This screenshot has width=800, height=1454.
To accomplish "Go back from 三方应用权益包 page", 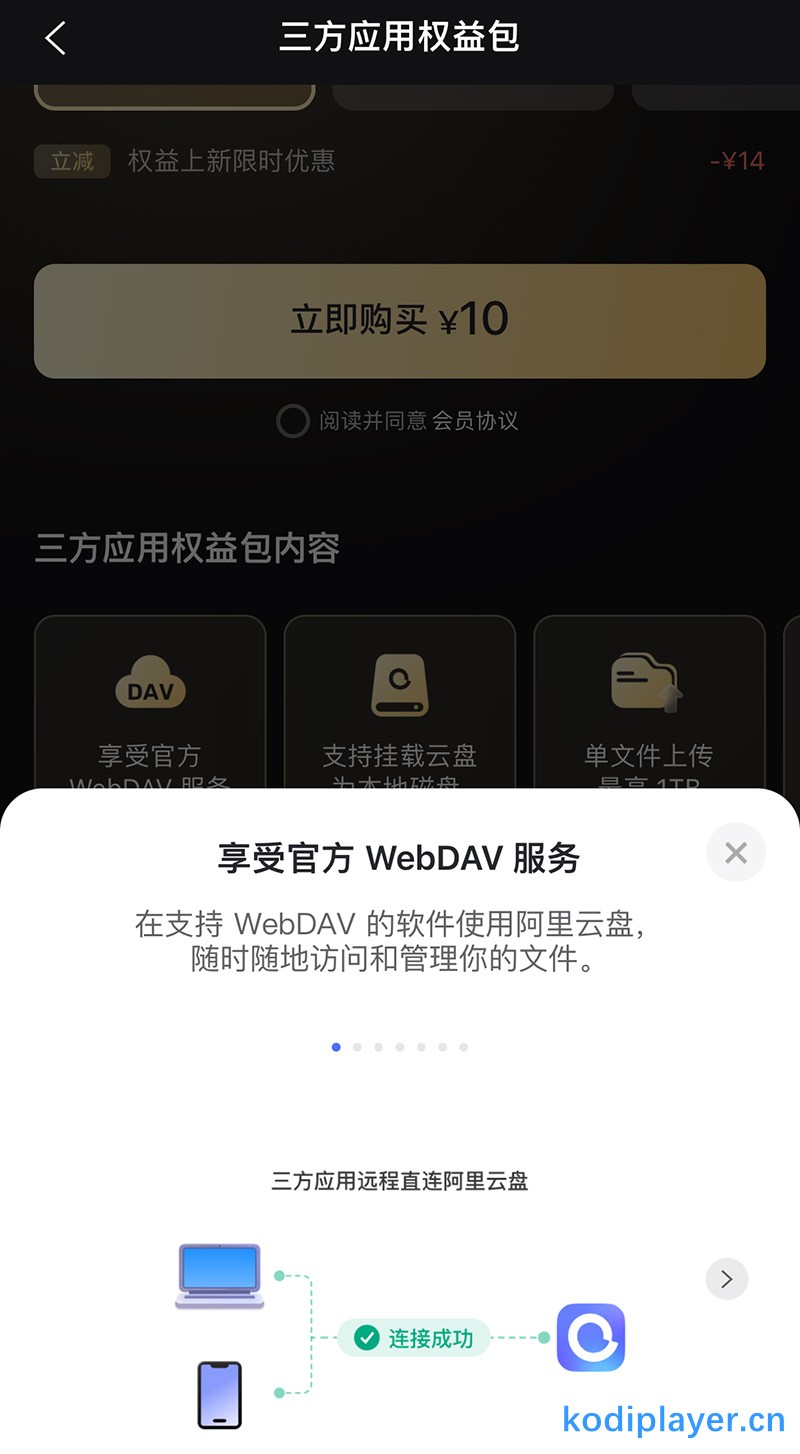I will click(55, 39).
